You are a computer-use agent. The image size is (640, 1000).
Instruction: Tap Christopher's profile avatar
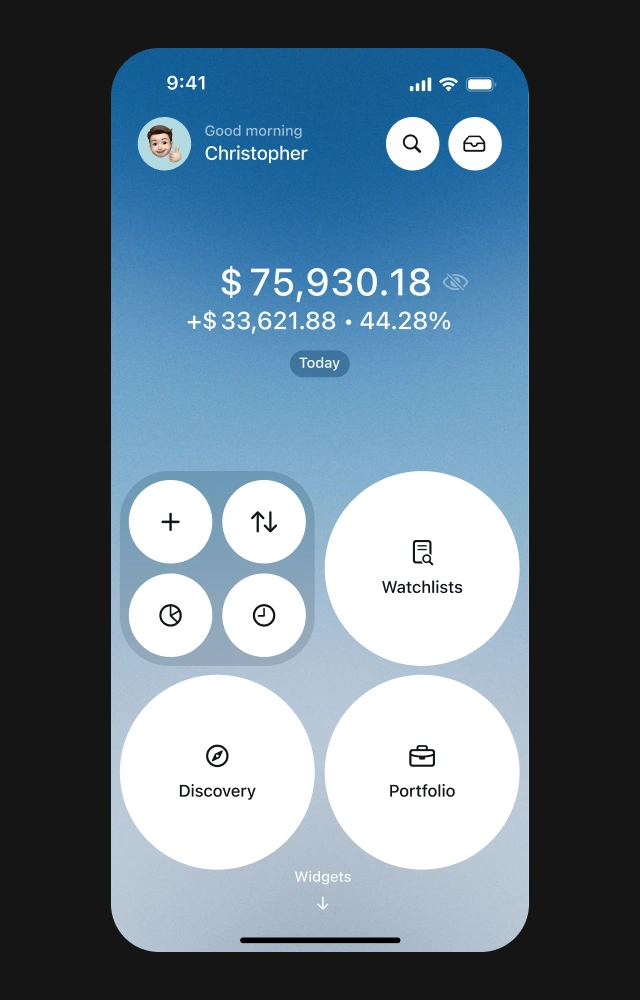pyautogui.click(x=164, y=144)
